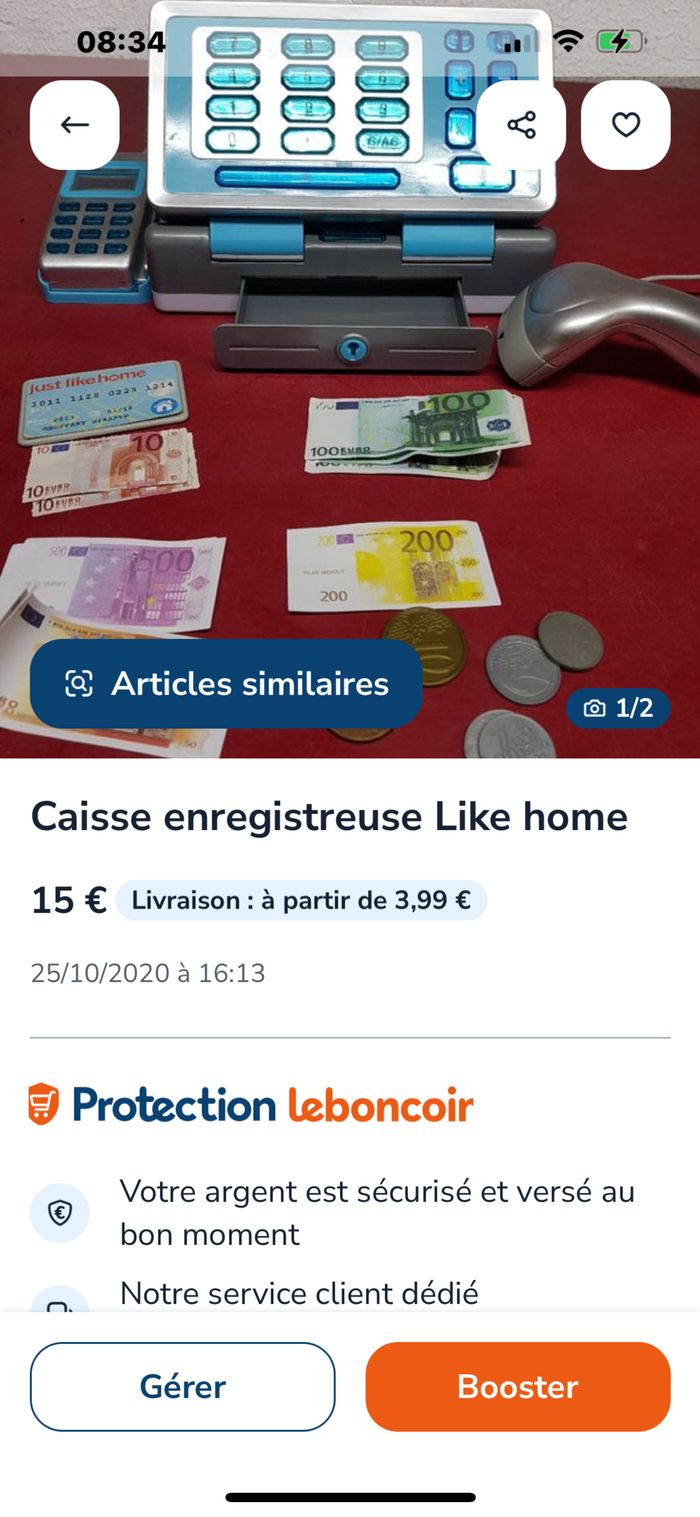Go back using the arrow button
The image size is (700, 1517).
[x=75, y=125]
